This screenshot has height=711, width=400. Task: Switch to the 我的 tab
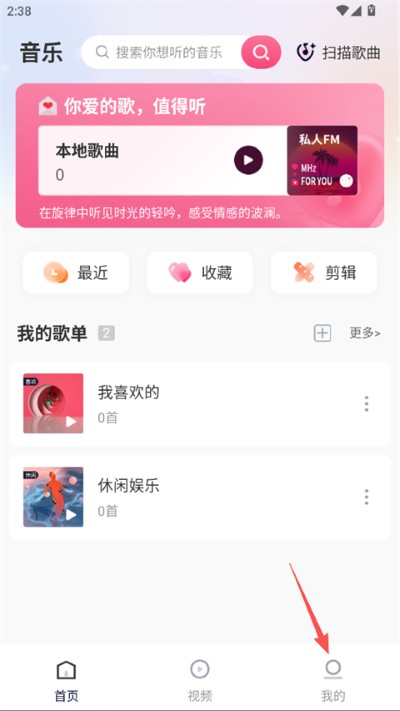click(x=333, y=680)
